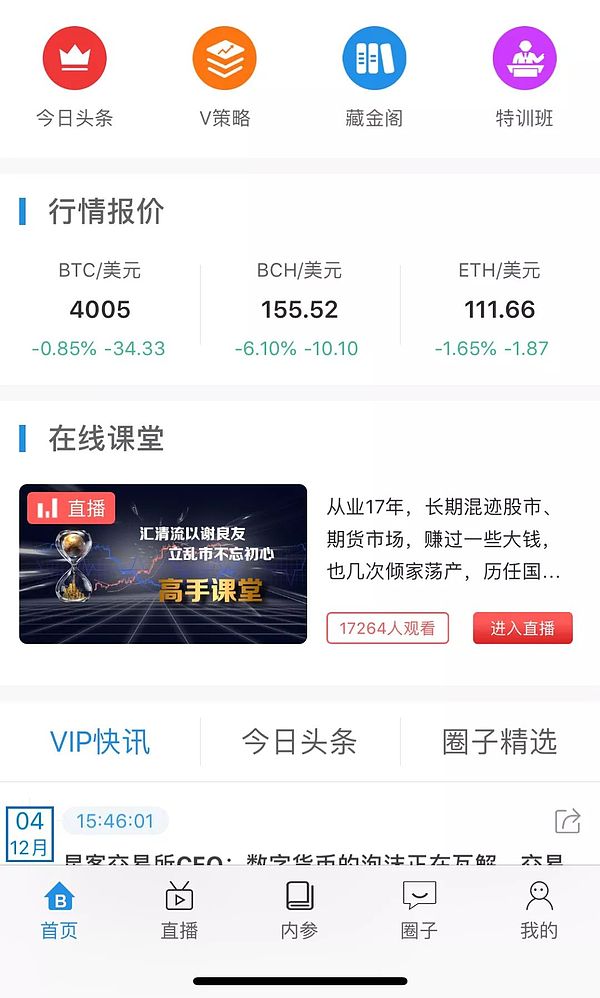The width and height of the screenshot is (600, 998).
Task: View the BCH/美元 quote
Action: pos(299,309)
